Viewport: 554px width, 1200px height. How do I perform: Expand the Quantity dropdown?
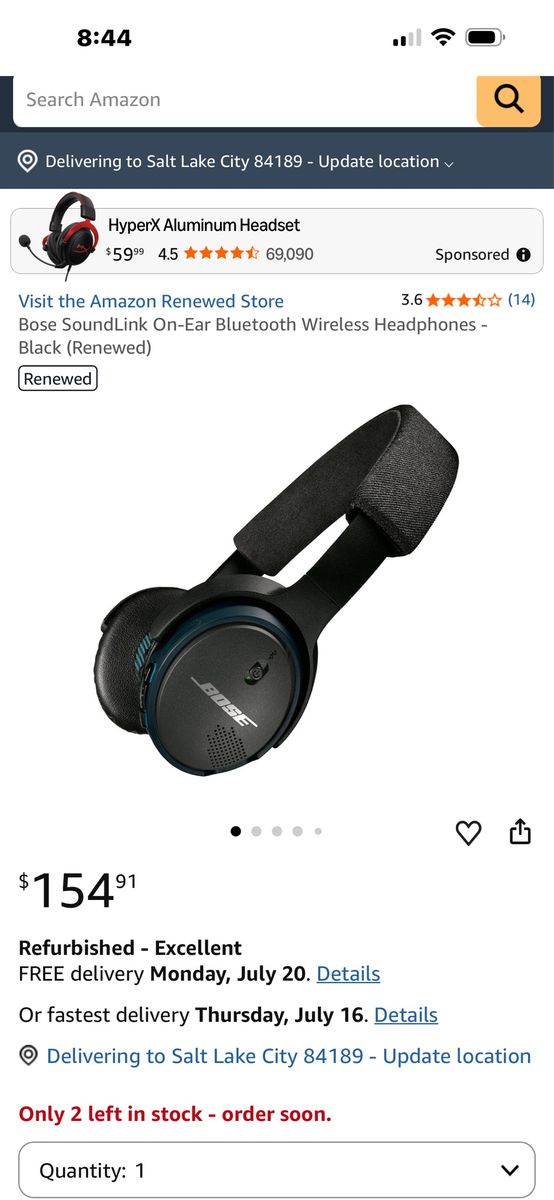[x=277, y=1170]
